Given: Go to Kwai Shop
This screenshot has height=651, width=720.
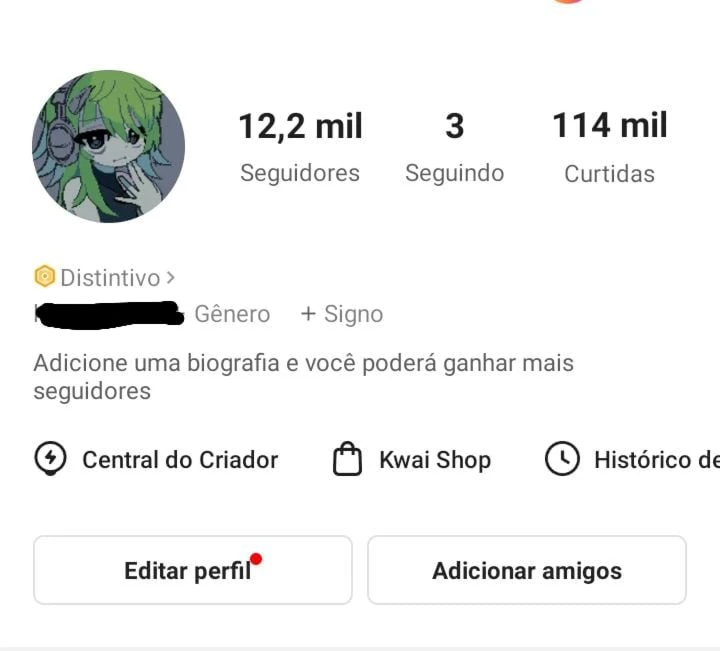Looking at the screenshot, I should click(x=411, y=460).
